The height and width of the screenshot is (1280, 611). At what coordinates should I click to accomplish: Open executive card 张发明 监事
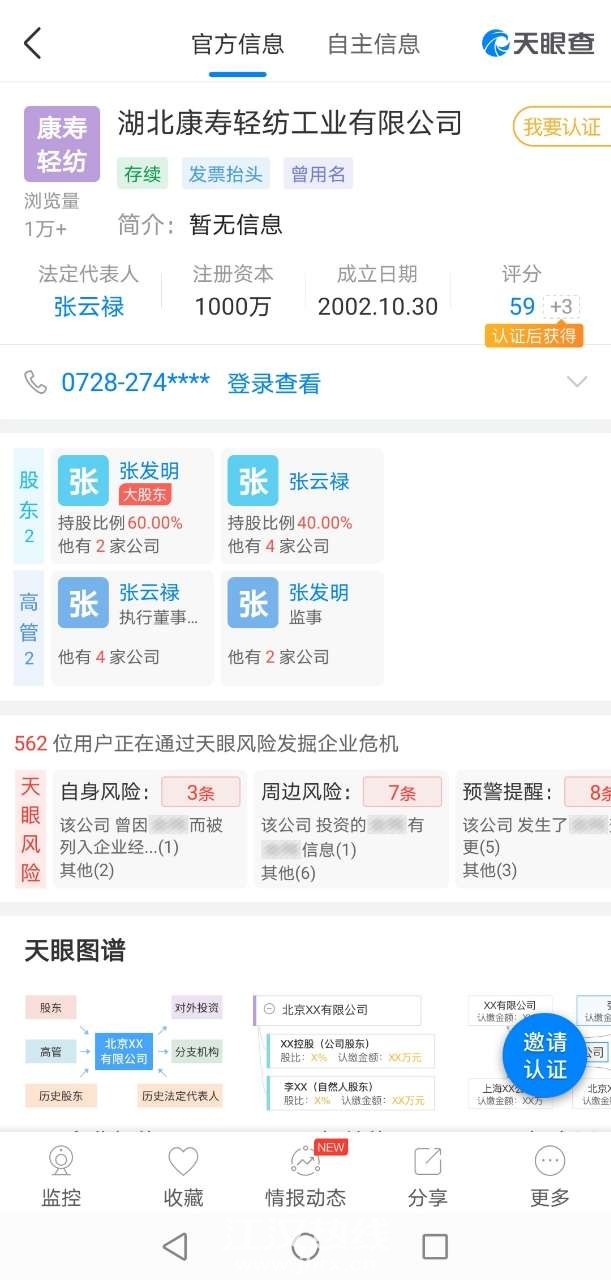tap(302, 627)
